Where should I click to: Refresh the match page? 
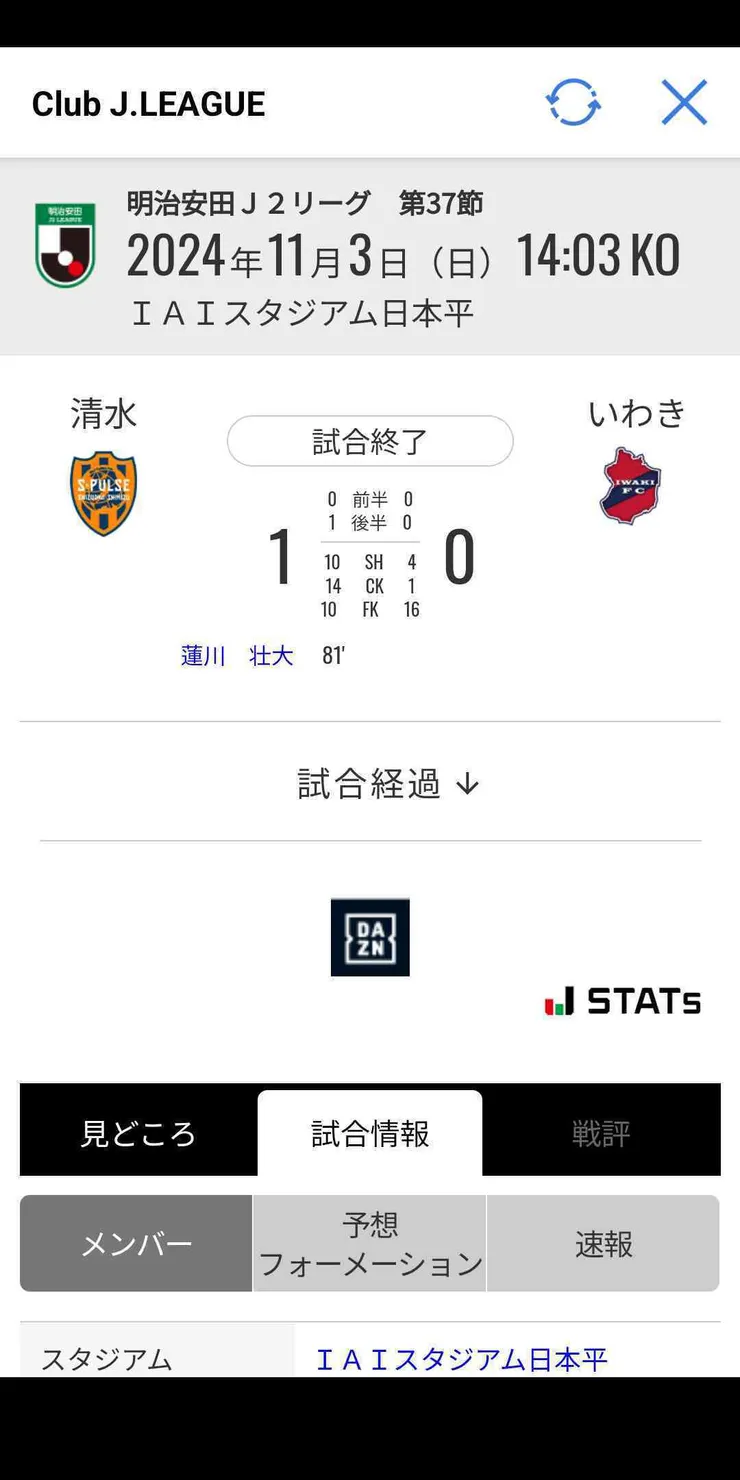pos(572,103)
